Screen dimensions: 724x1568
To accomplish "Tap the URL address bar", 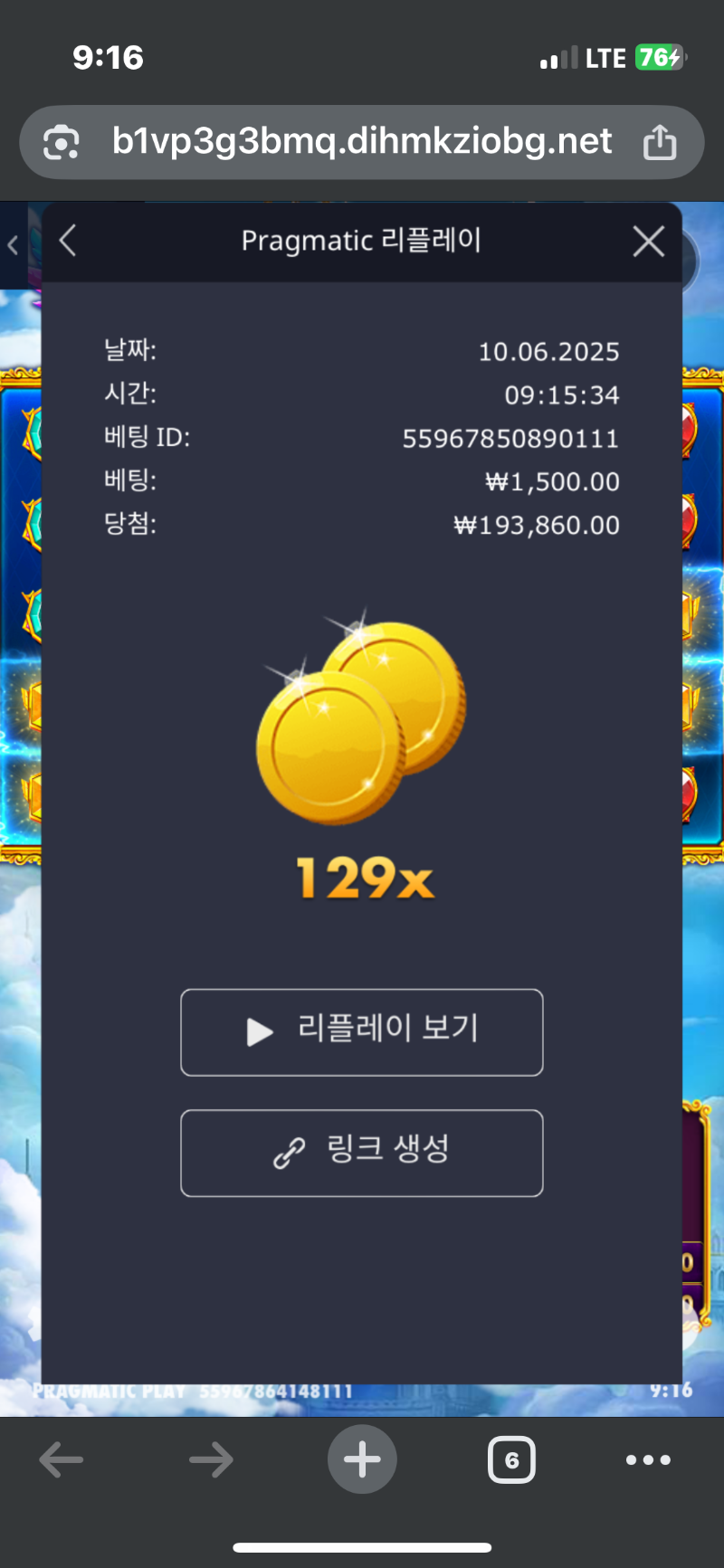I will coord(362,142).
